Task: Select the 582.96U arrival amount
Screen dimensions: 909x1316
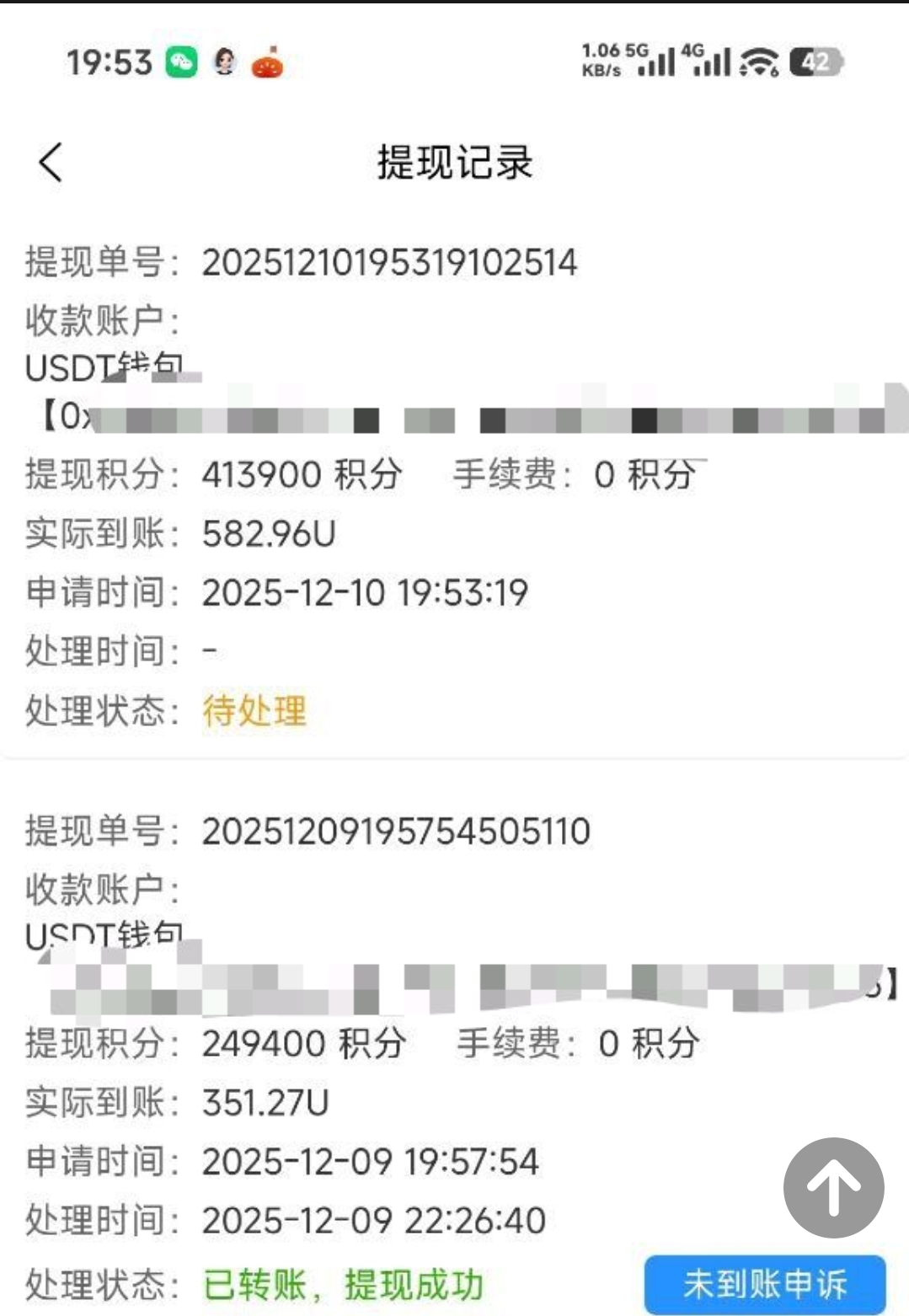Action: point(268,533)
